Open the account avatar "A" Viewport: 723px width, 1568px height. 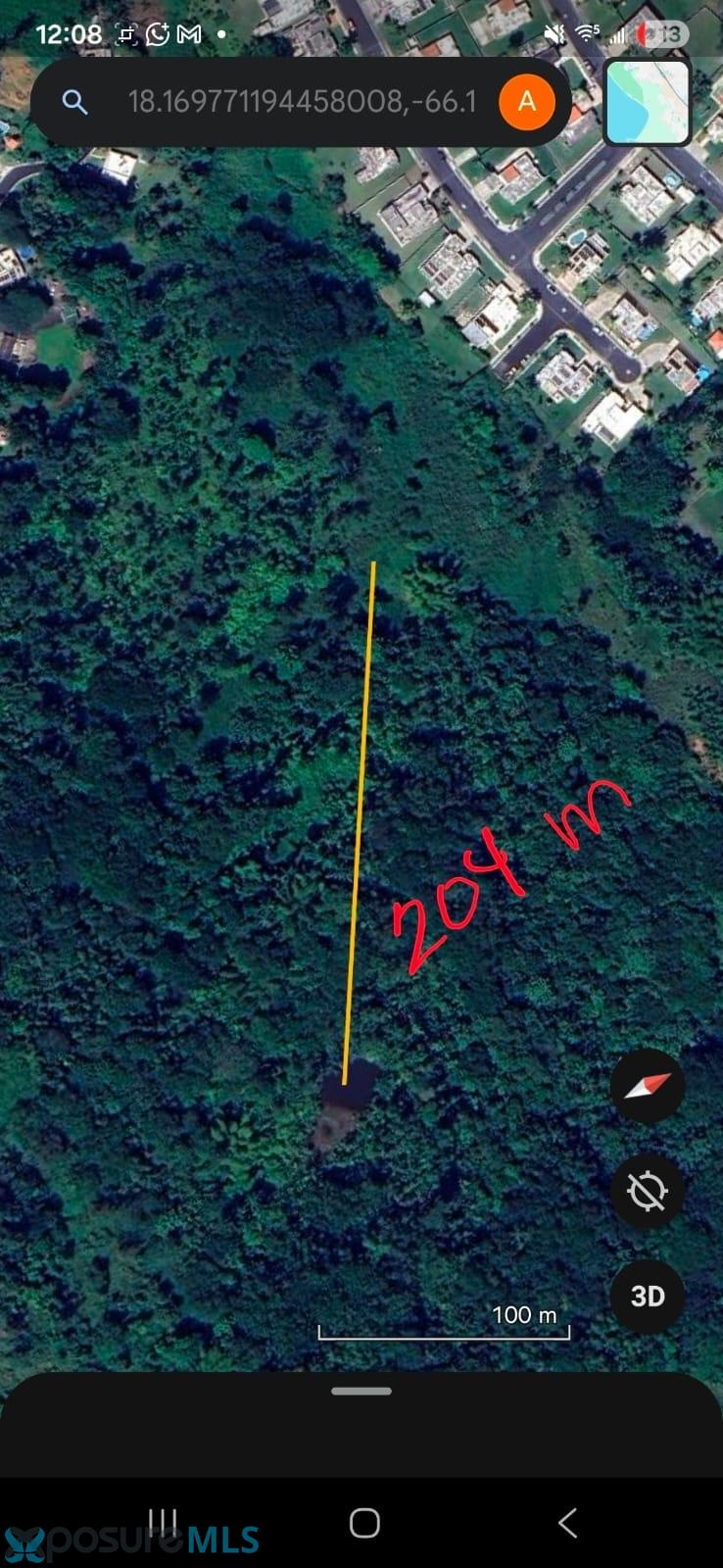(527, 101)
